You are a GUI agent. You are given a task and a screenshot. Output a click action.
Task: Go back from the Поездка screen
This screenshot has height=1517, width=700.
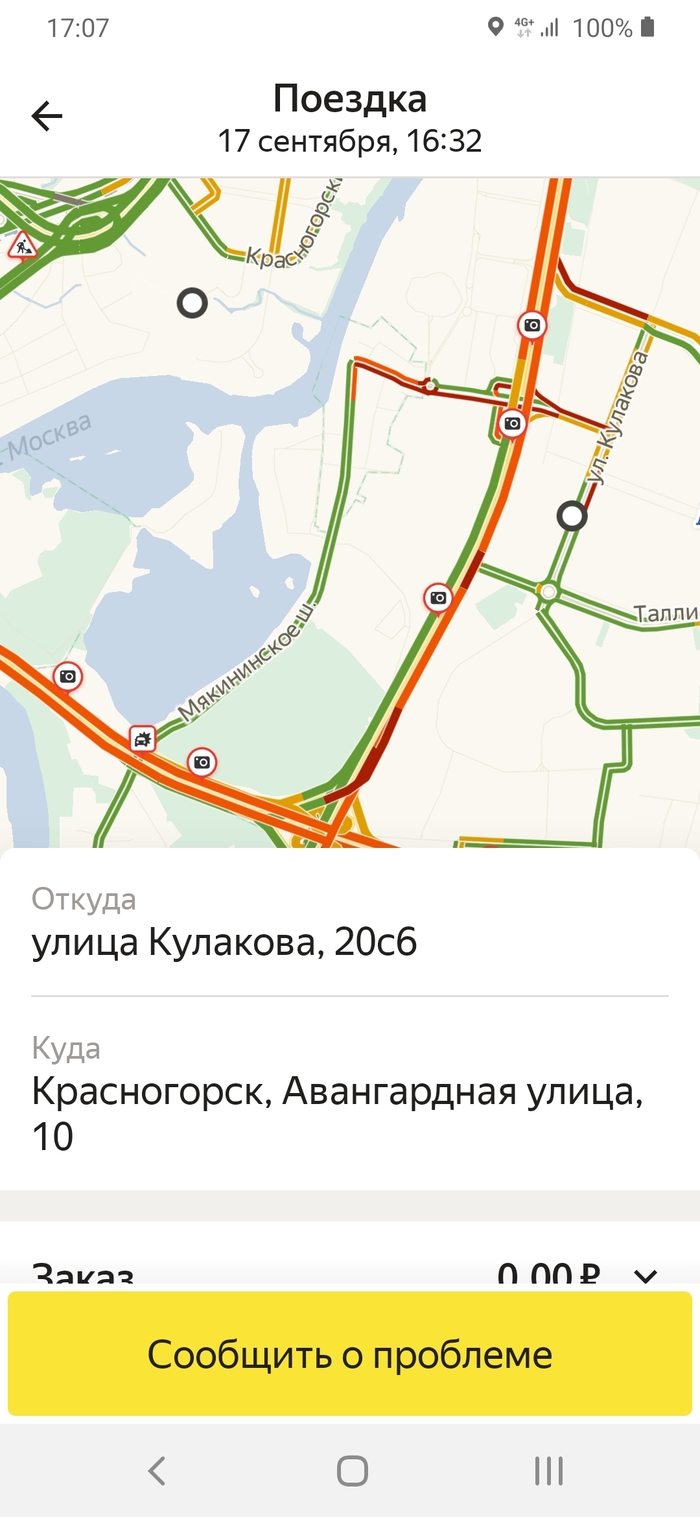pos(47,117)
